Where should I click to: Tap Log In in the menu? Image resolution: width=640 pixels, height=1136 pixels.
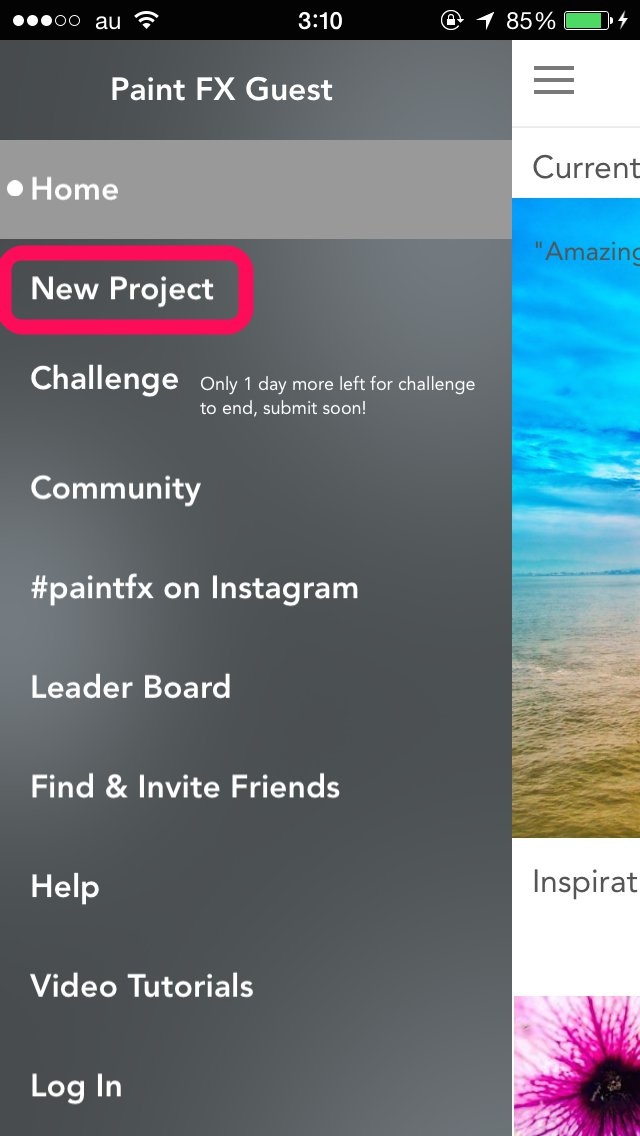(x=76, y=1086)
